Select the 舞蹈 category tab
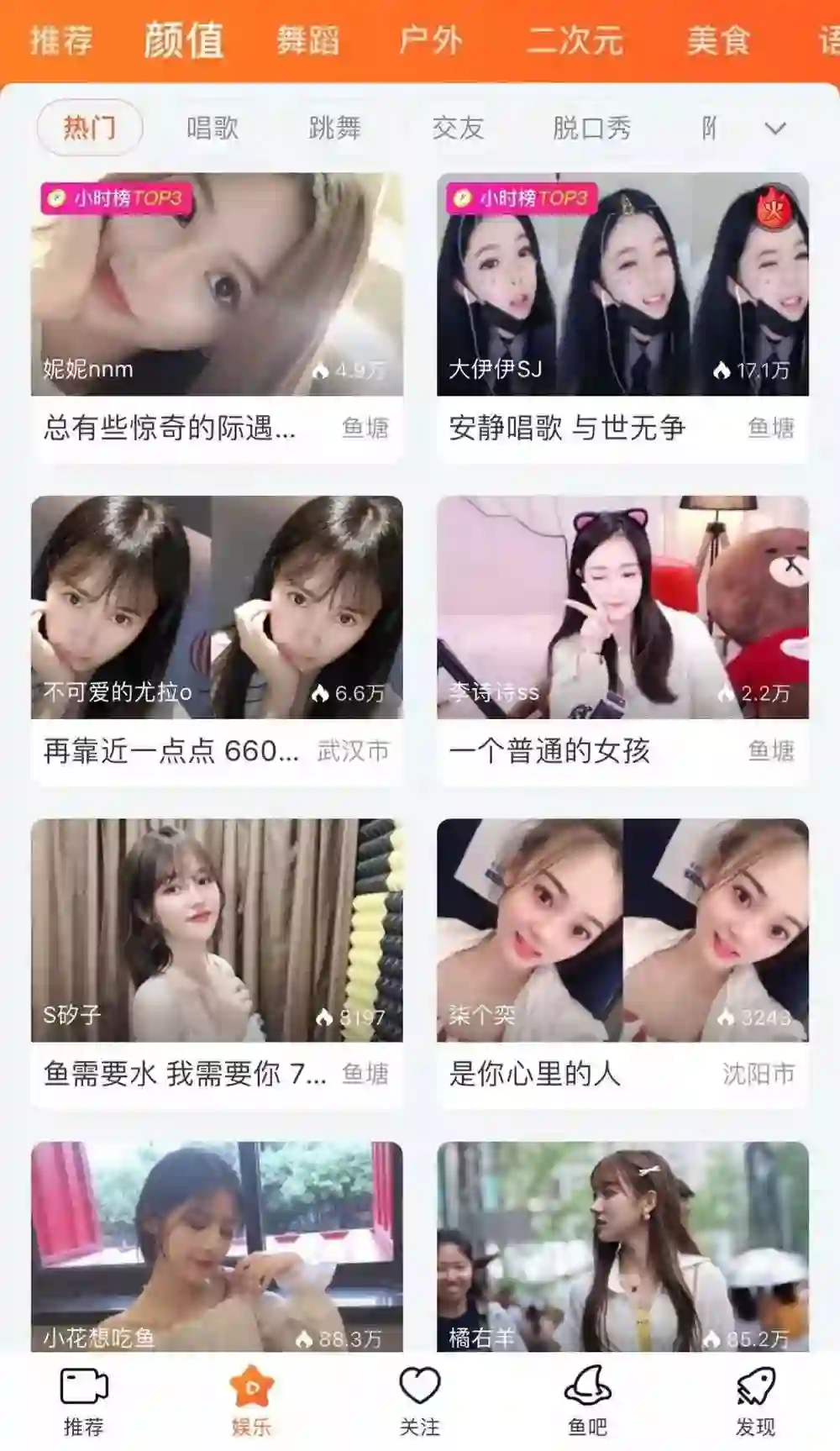Image resolution: width=840 pixels, height=1451 pixels. (307, 40)
